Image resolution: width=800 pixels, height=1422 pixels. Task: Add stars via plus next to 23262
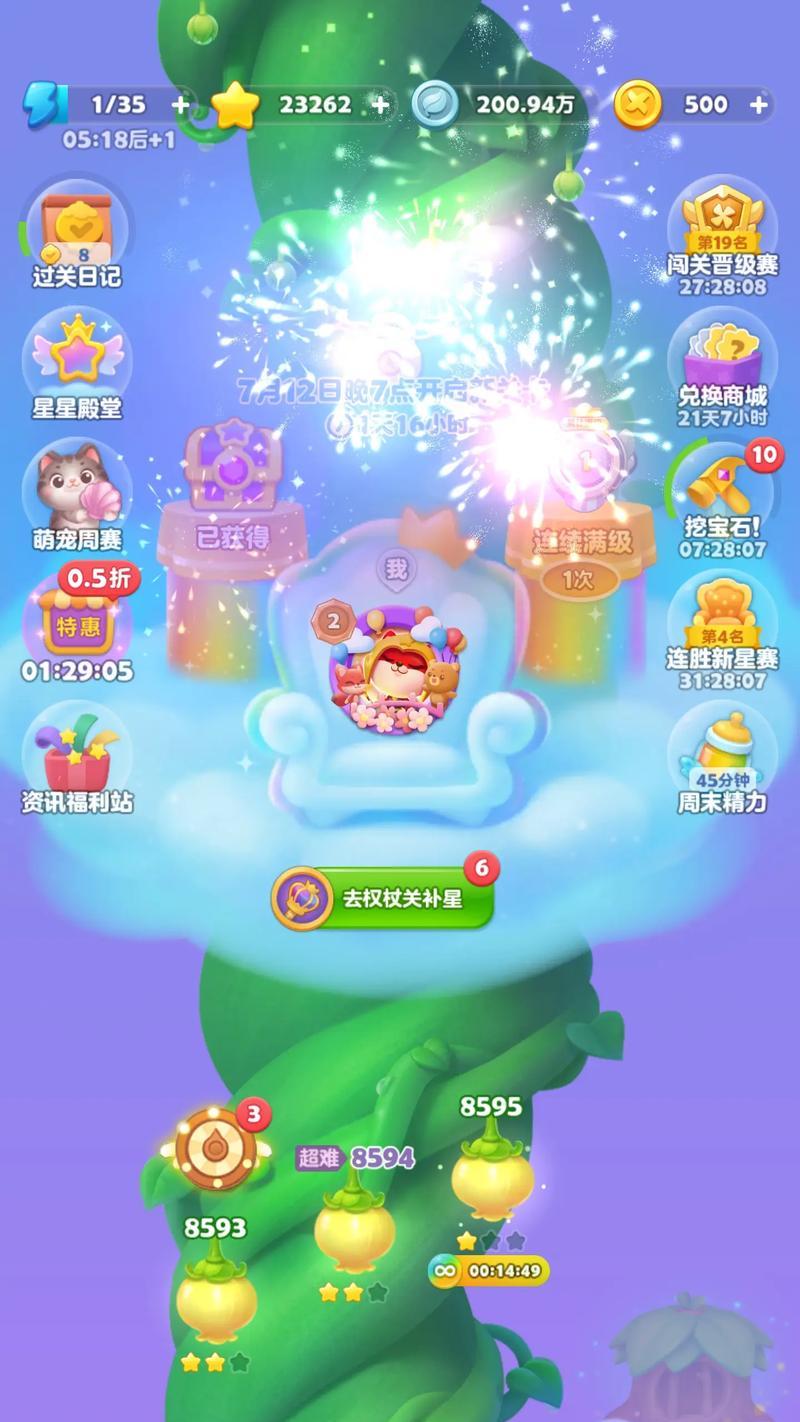tap(379, 104)
